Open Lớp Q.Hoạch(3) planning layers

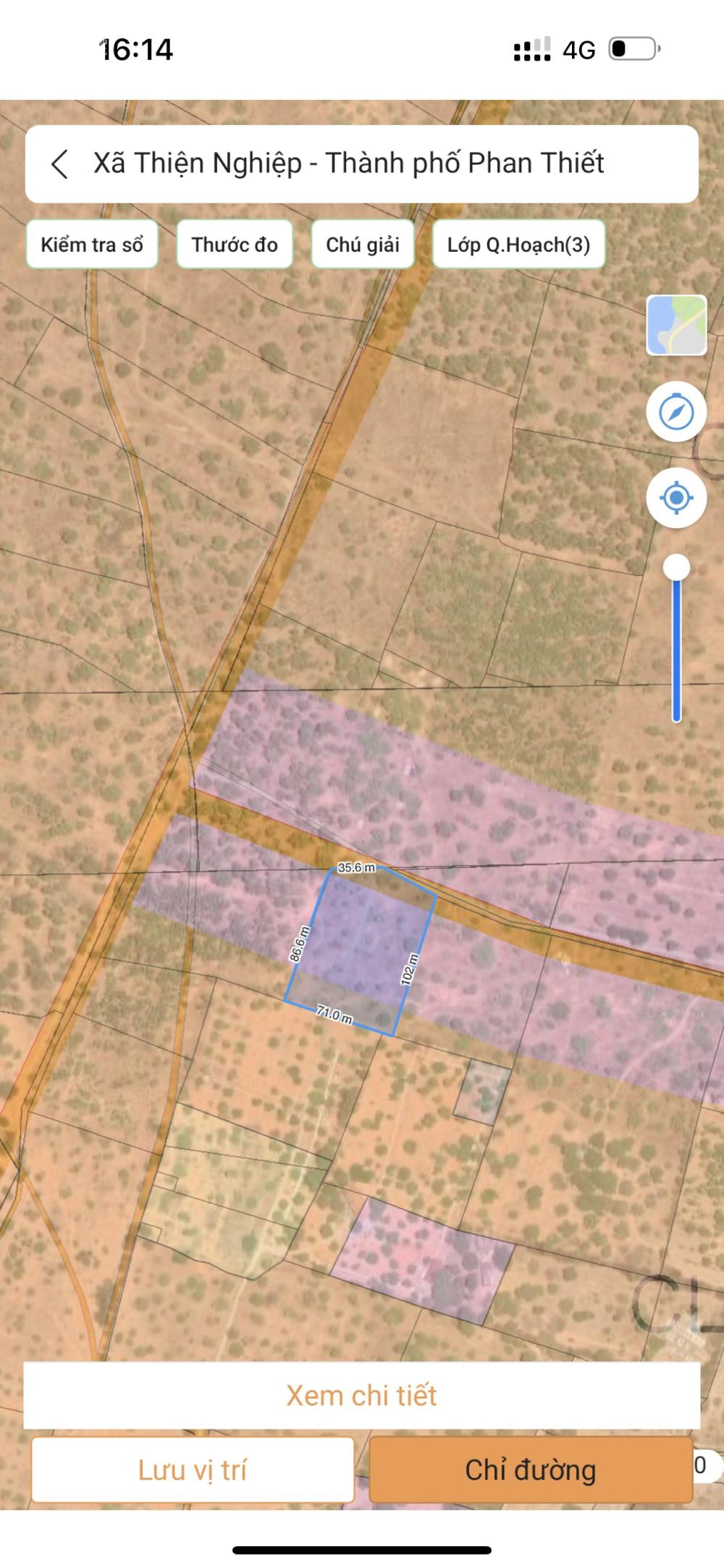[x=518, y=245]
